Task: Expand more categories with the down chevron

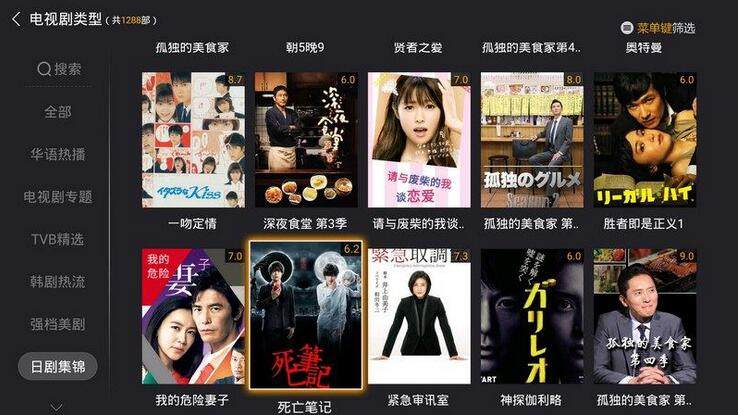Action: pos(57,406)
